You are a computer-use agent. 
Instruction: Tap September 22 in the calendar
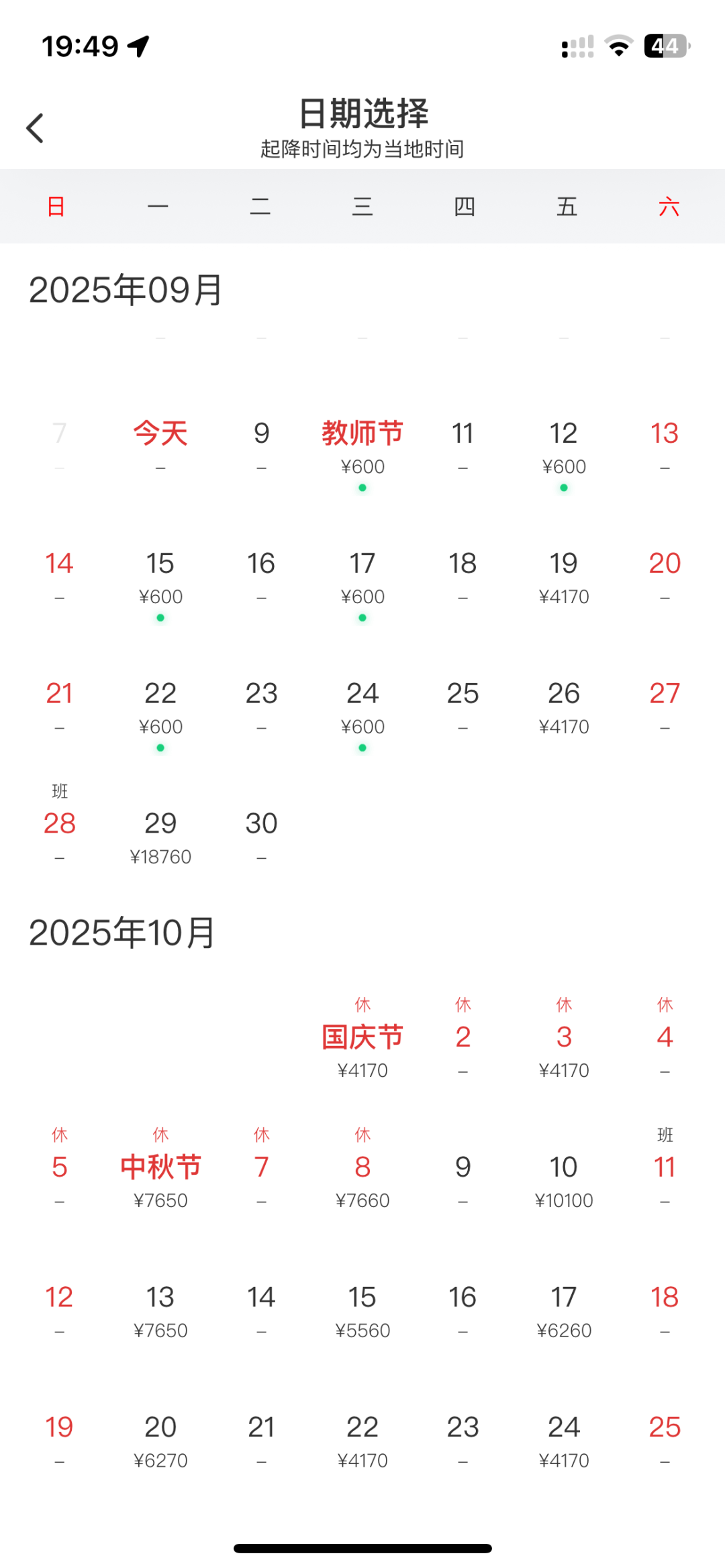pyautogui.click(x=160, y=707)
